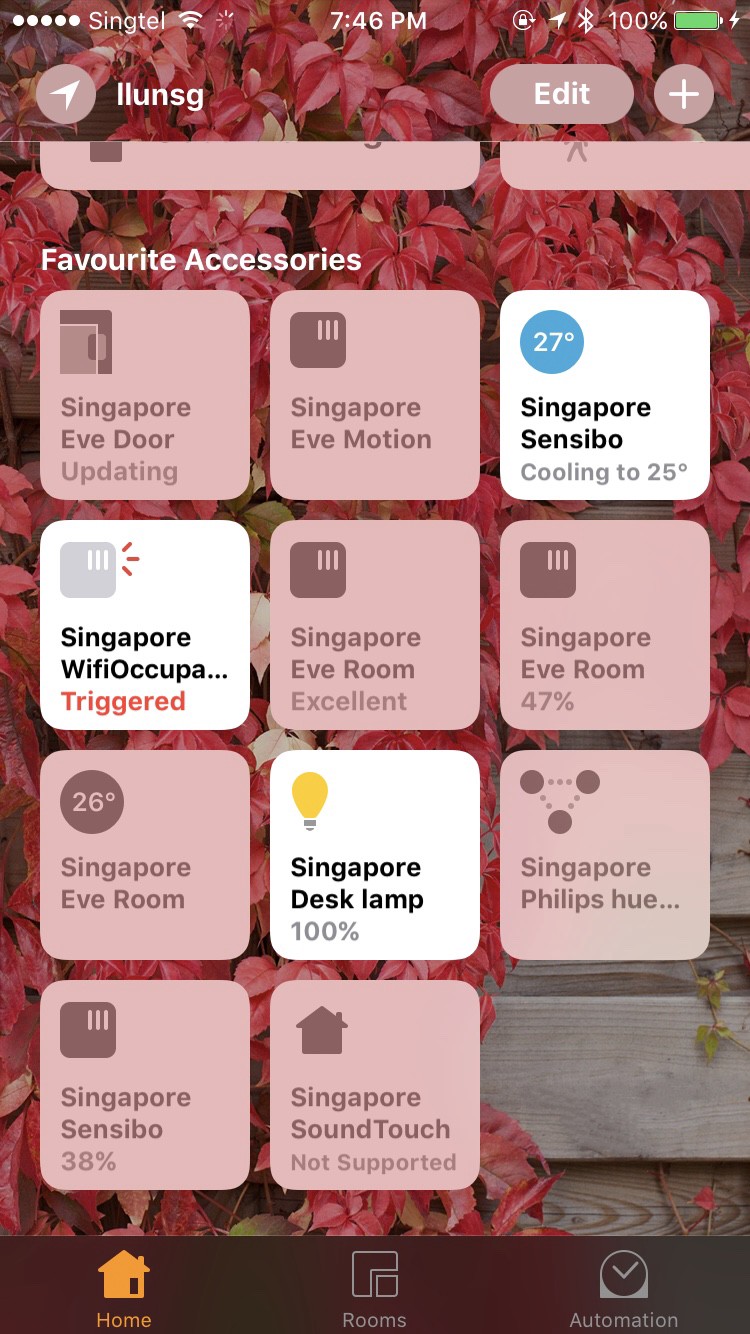Image resolution: width=750 pixels, height=1334 pixels.
Task: Open Singapore Sensibo 38% tile
Action: click(145, 1085)
